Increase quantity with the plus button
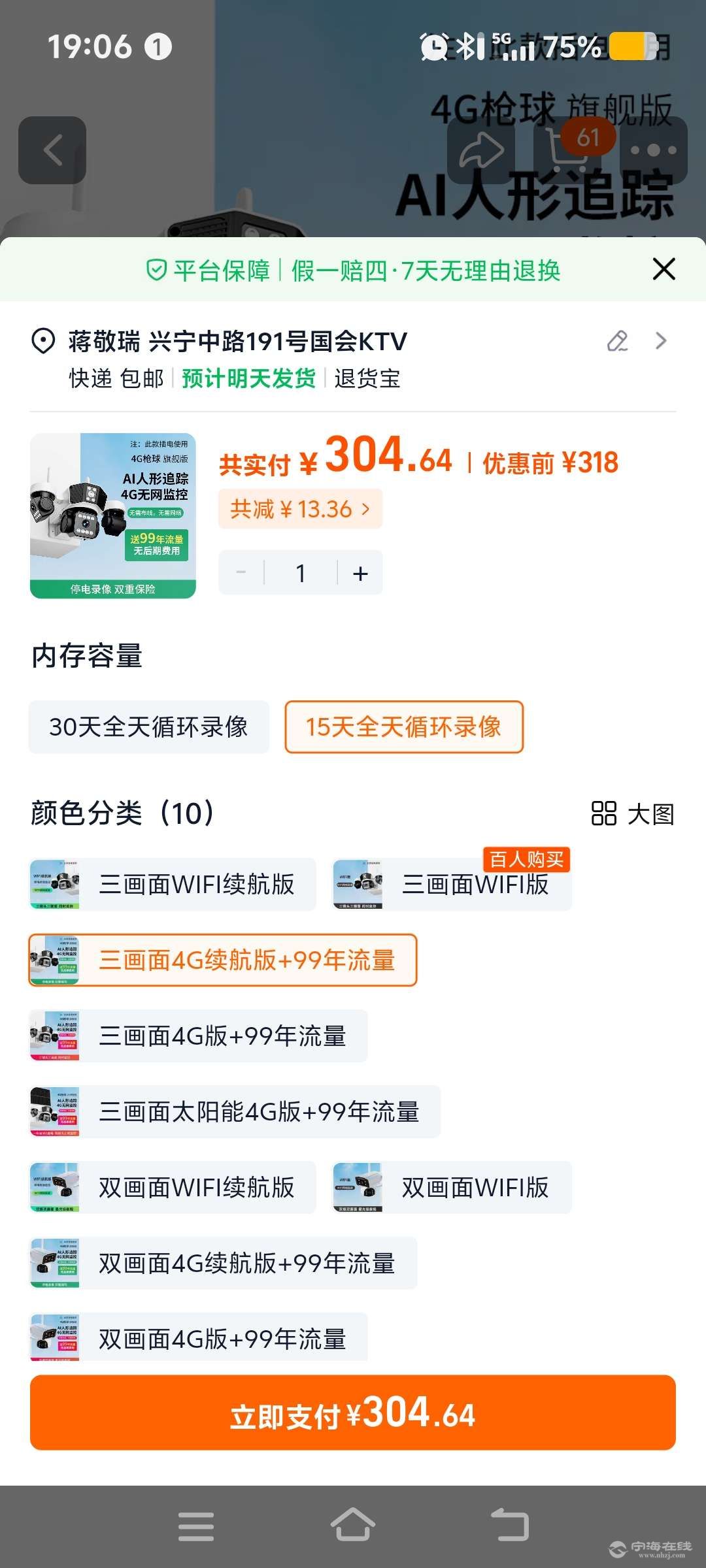 pyautogui.click(x=360, y=574)
